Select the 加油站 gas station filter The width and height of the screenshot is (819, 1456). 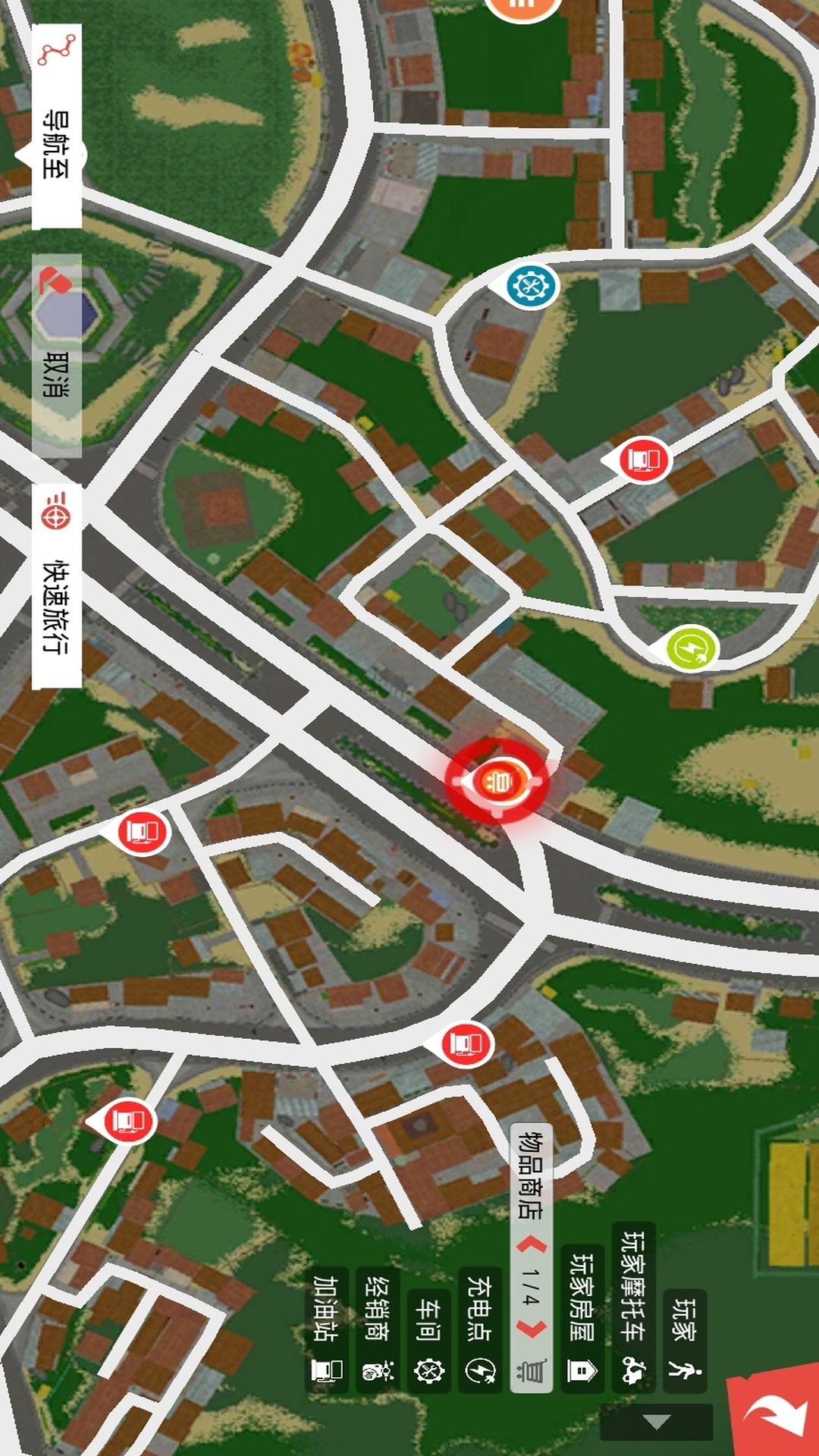coord(327,1329)
